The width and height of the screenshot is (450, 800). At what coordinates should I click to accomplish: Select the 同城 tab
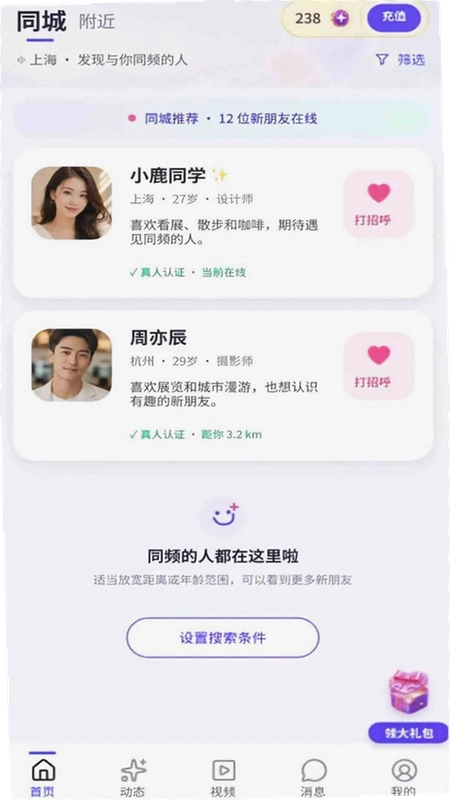[x=41, y=21]
